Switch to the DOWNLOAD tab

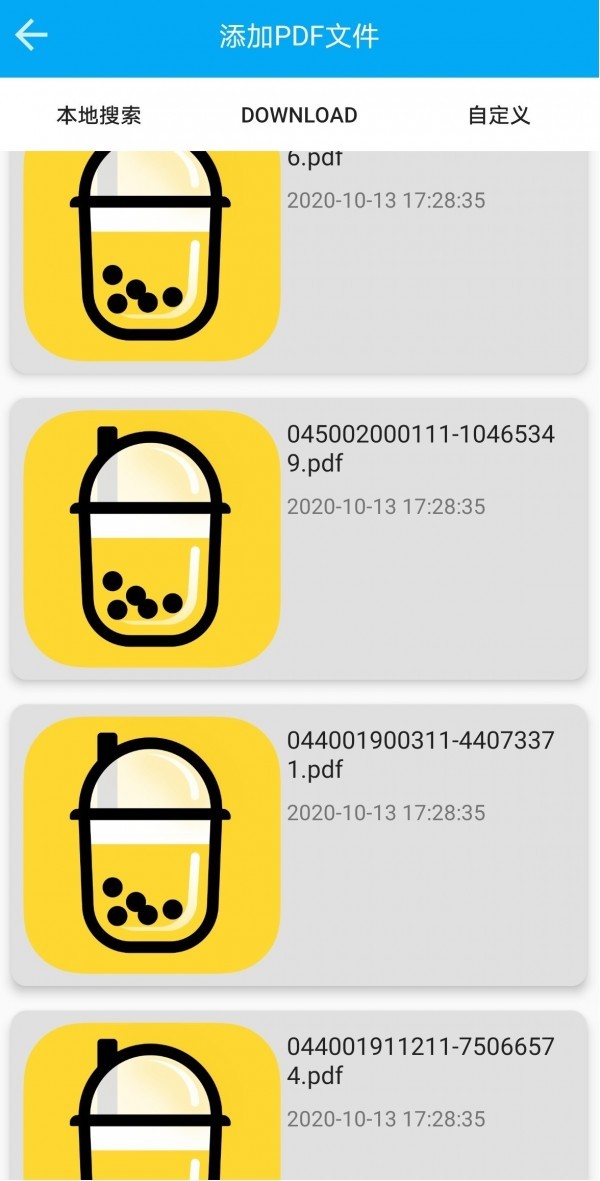299,115
